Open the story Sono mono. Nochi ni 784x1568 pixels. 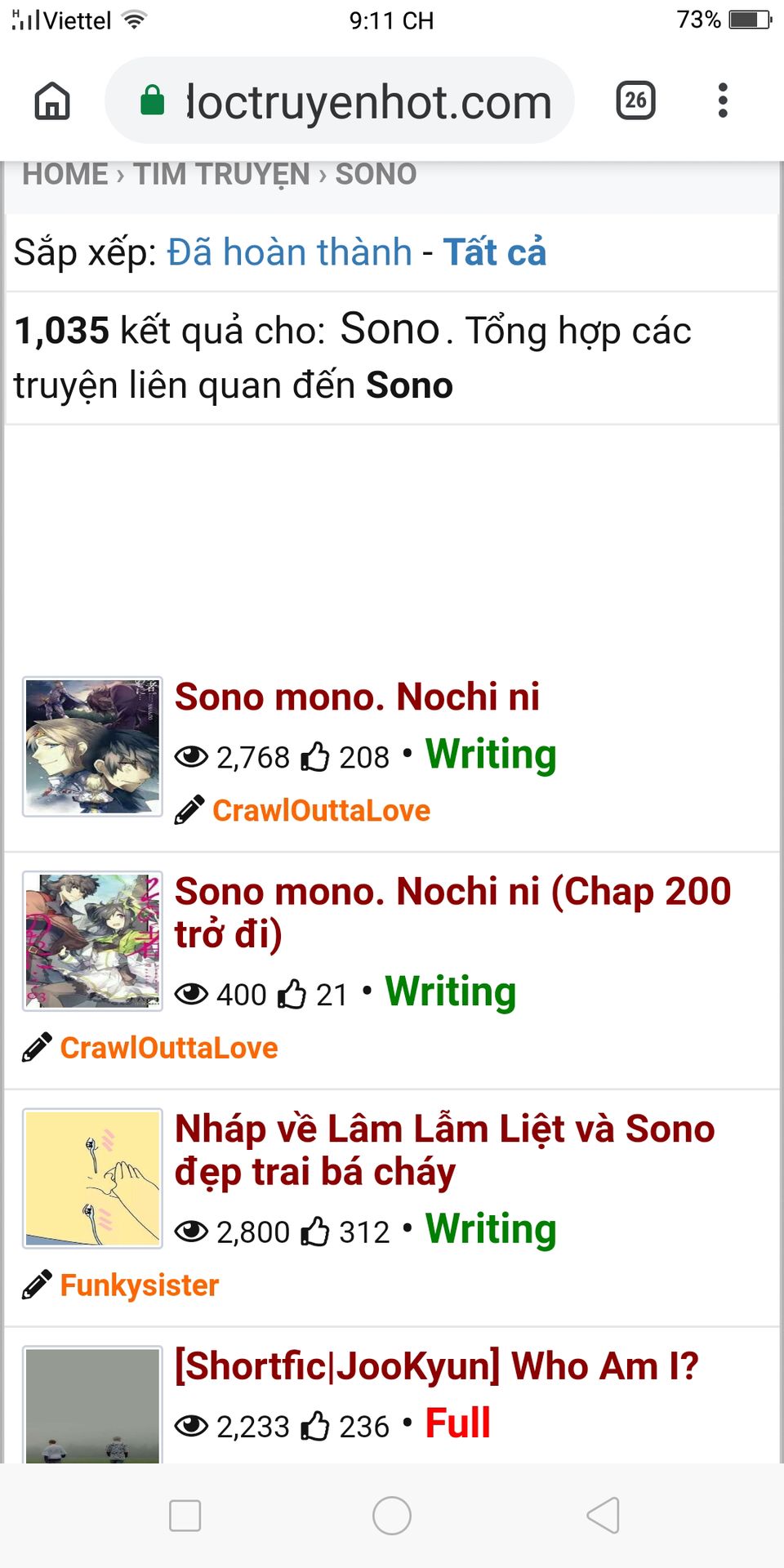point(357,697)
